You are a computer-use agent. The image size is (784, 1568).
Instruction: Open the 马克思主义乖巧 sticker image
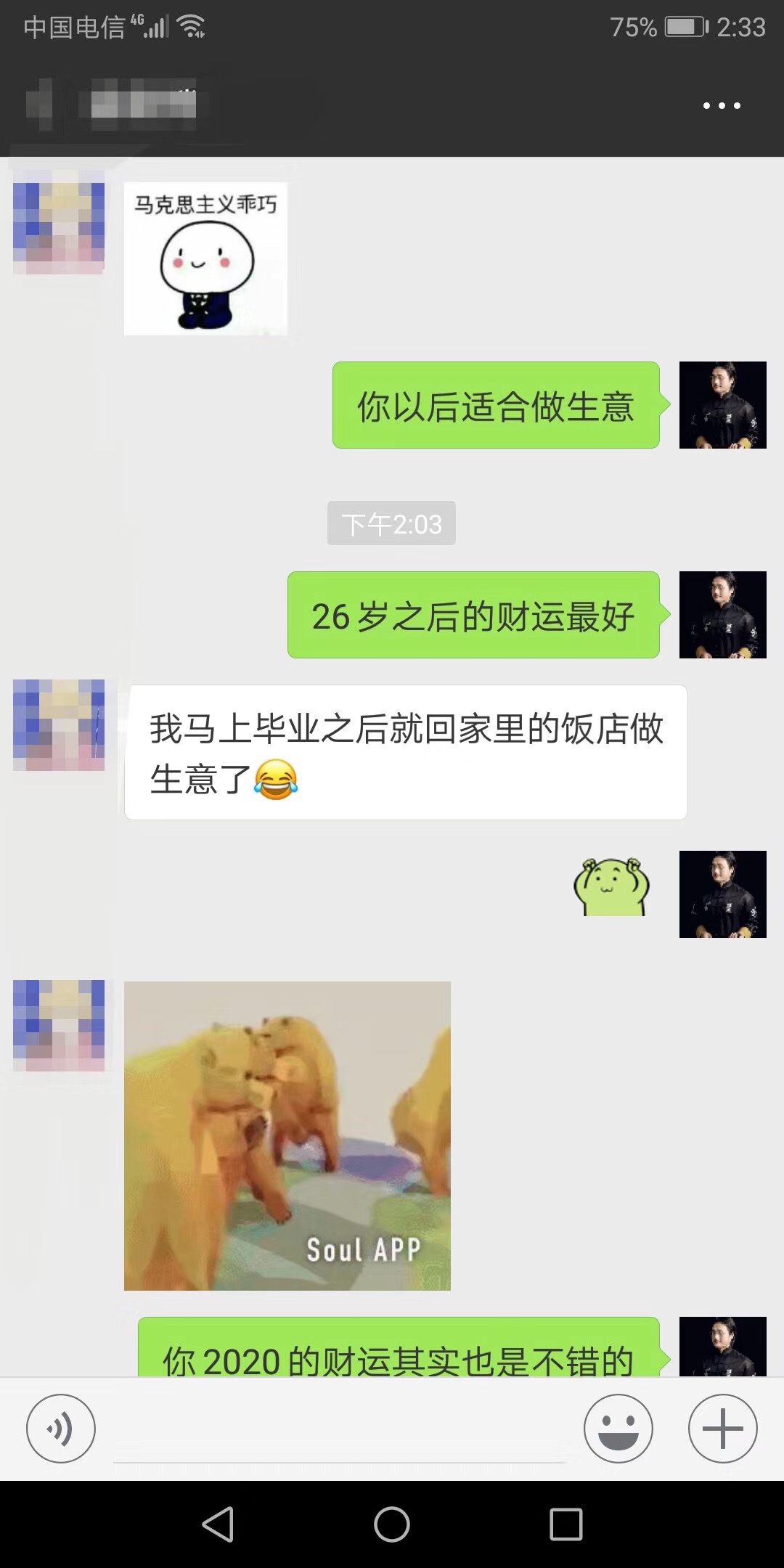tap(205, 258)
